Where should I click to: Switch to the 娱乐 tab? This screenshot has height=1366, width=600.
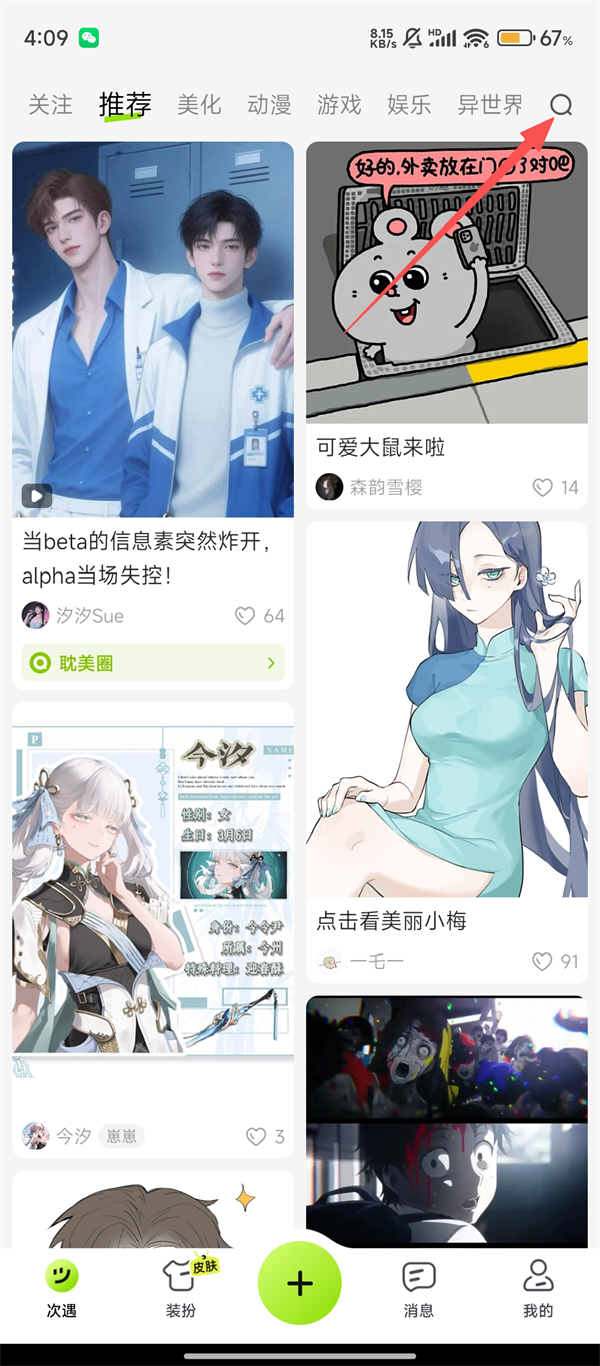pos(409,105)
